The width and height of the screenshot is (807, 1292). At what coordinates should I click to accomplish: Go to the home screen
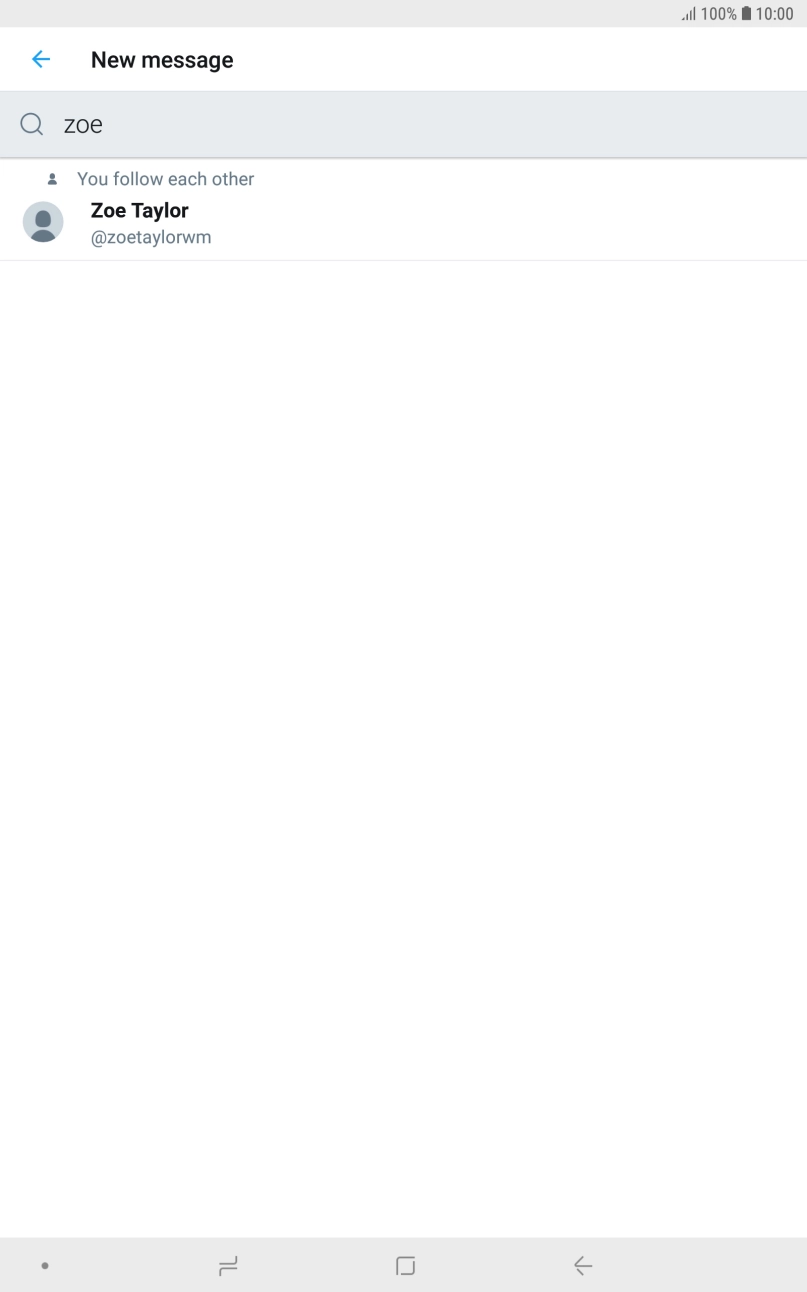click(405, 1266)
